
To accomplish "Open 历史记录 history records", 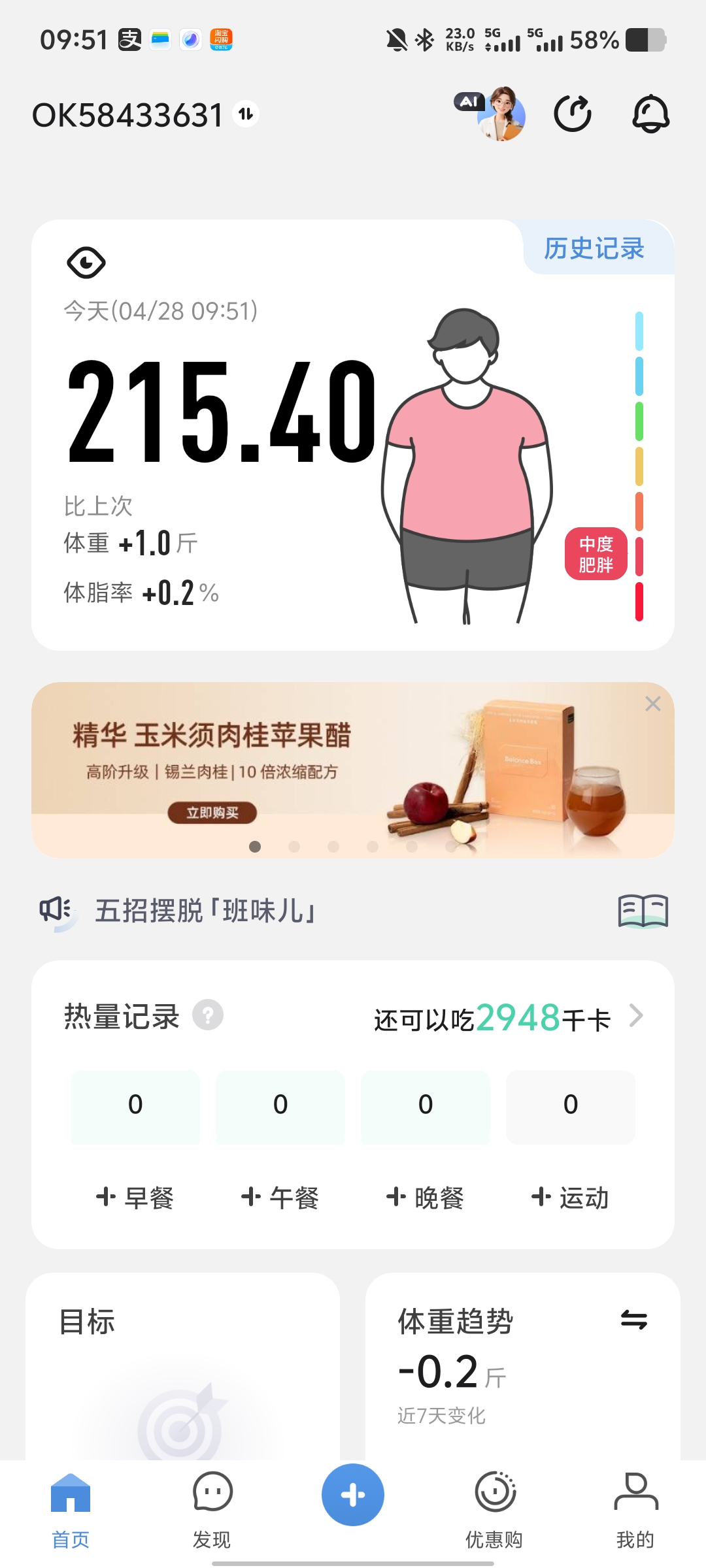I will [x=594, y=249].
